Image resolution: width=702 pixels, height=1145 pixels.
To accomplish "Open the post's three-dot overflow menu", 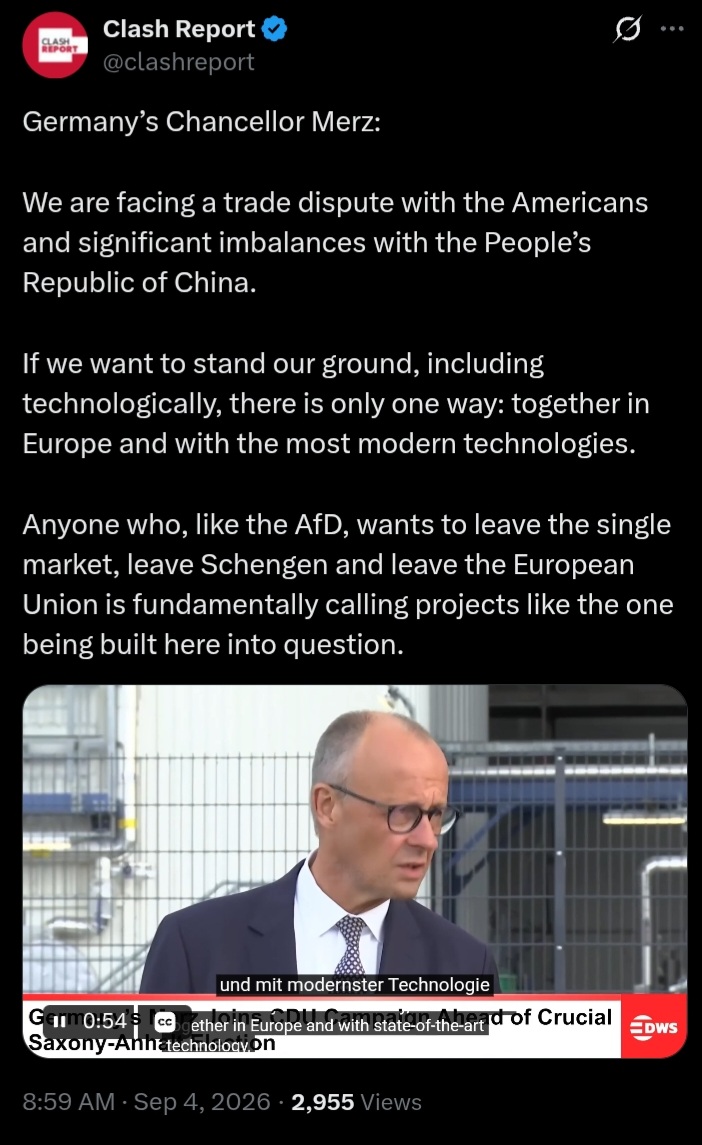I will (x=671, y=28).
